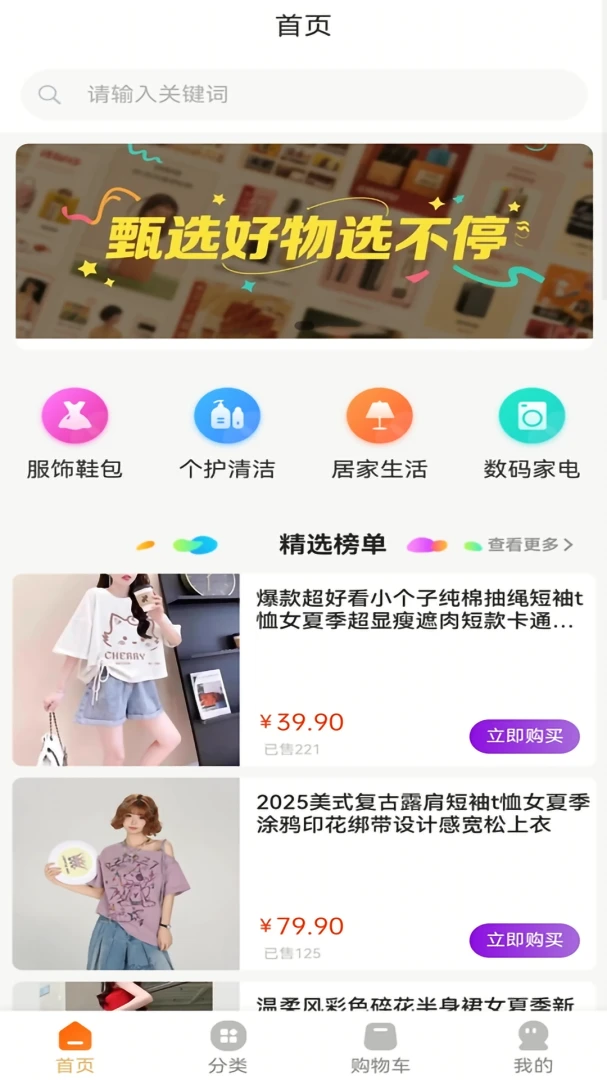Screen dimensions: 607x1080
Task: Browse the 居家生活 category
Action: coord(380,434)
